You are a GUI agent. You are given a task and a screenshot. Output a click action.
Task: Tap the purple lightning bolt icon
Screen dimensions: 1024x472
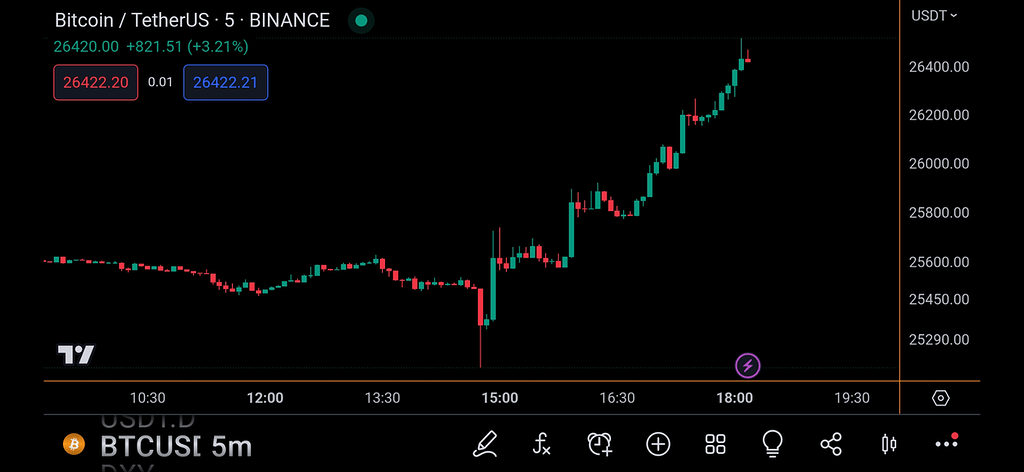(747, 365)
